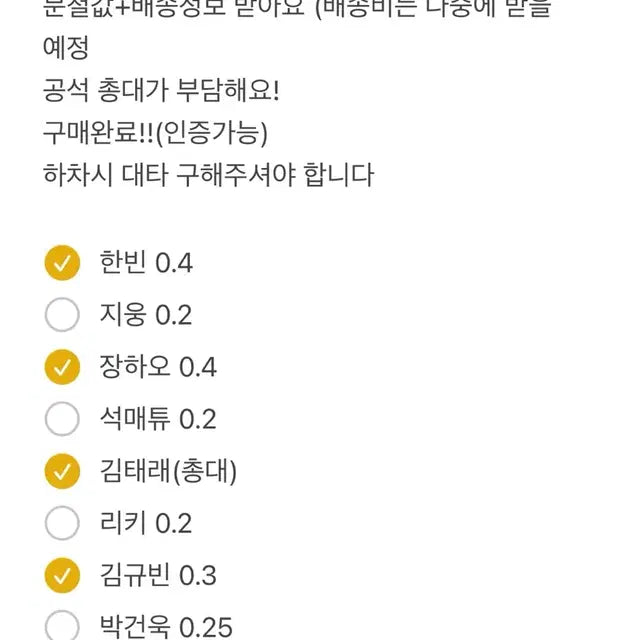Check off the 지웅 0.2 item
This screenshot has width=640, height=640.
pos(62,316)
